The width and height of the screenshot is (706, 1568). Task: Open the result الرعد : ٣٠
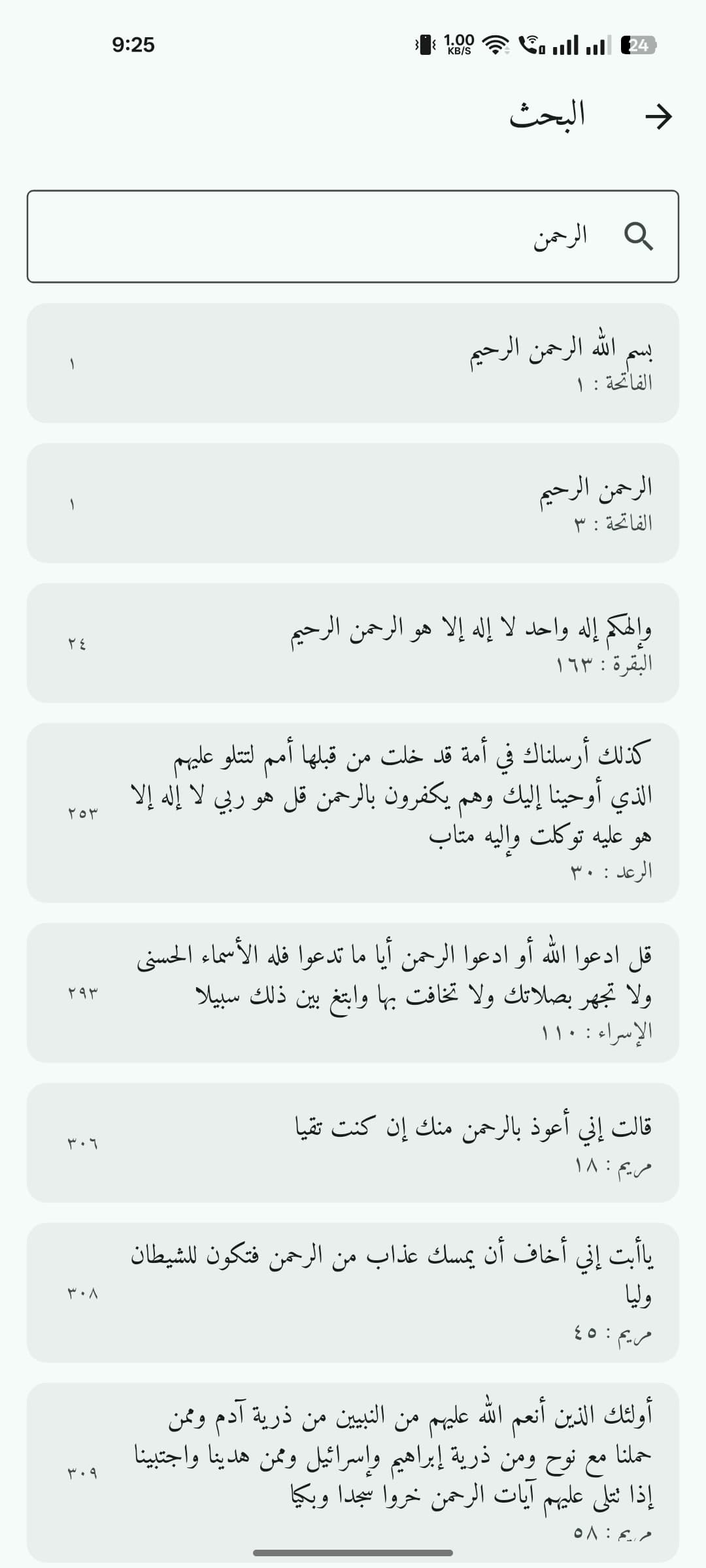(x=353, y=813)
